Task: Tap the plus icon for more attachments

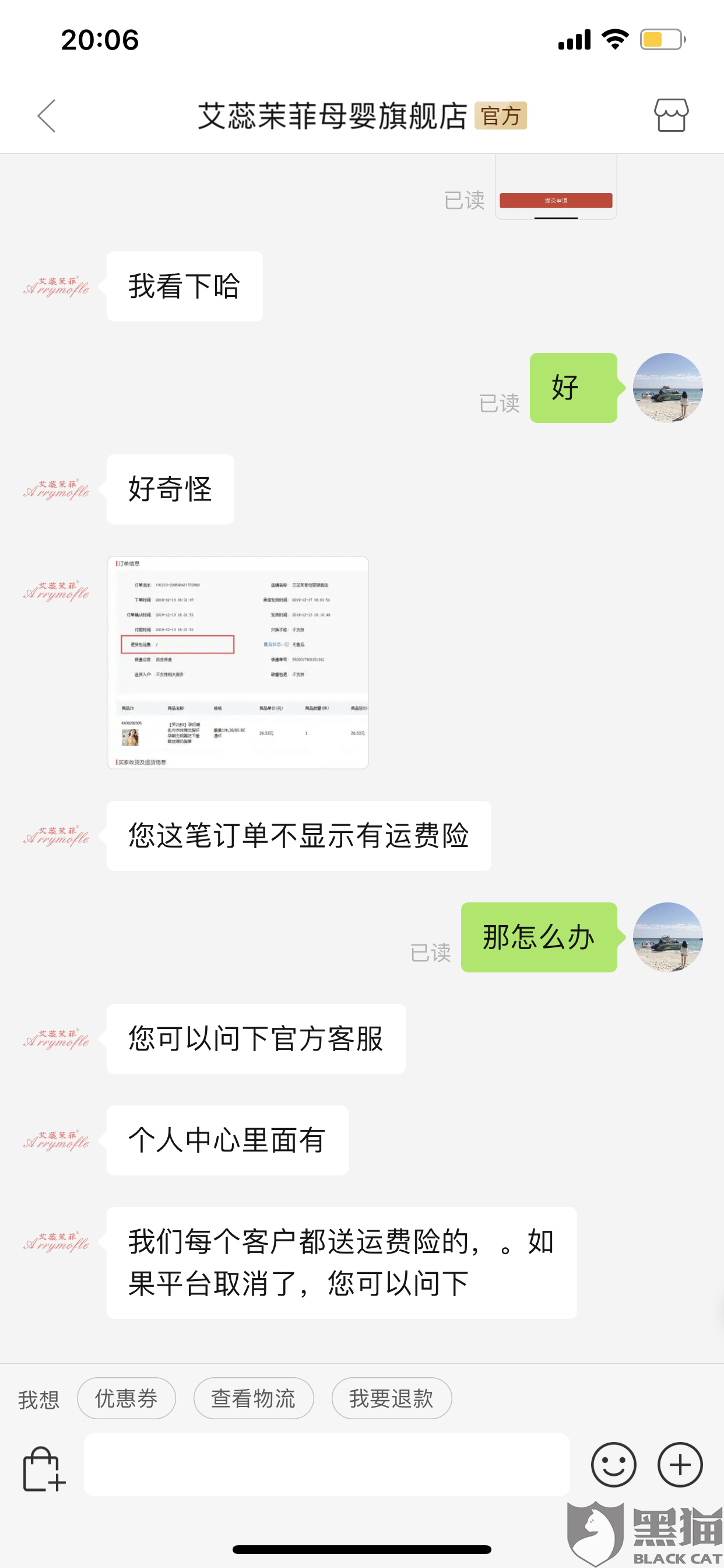Action: [679, 1465]
